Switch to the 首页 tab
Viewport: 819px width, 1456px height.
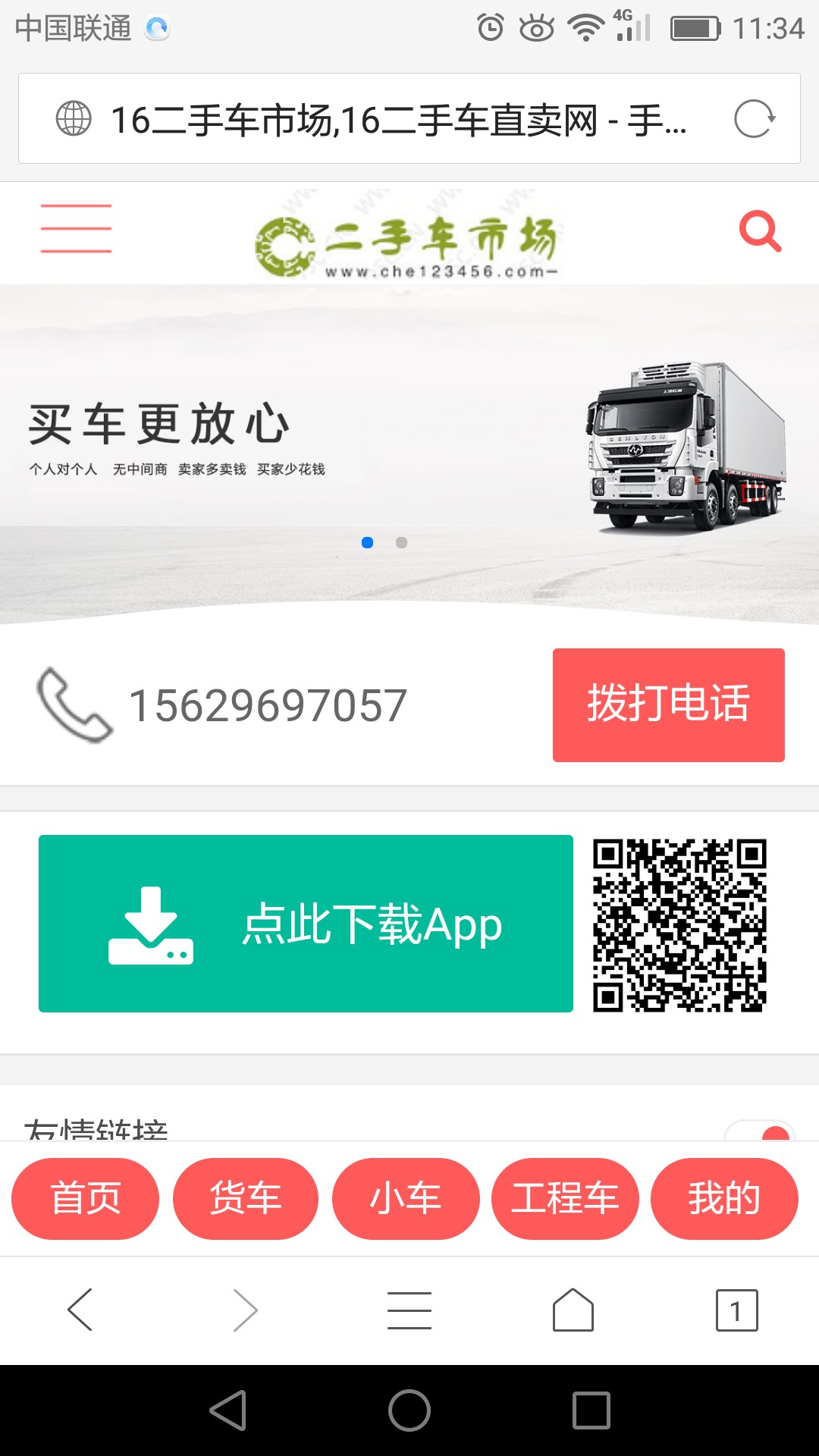click(x=85, y=1198)
